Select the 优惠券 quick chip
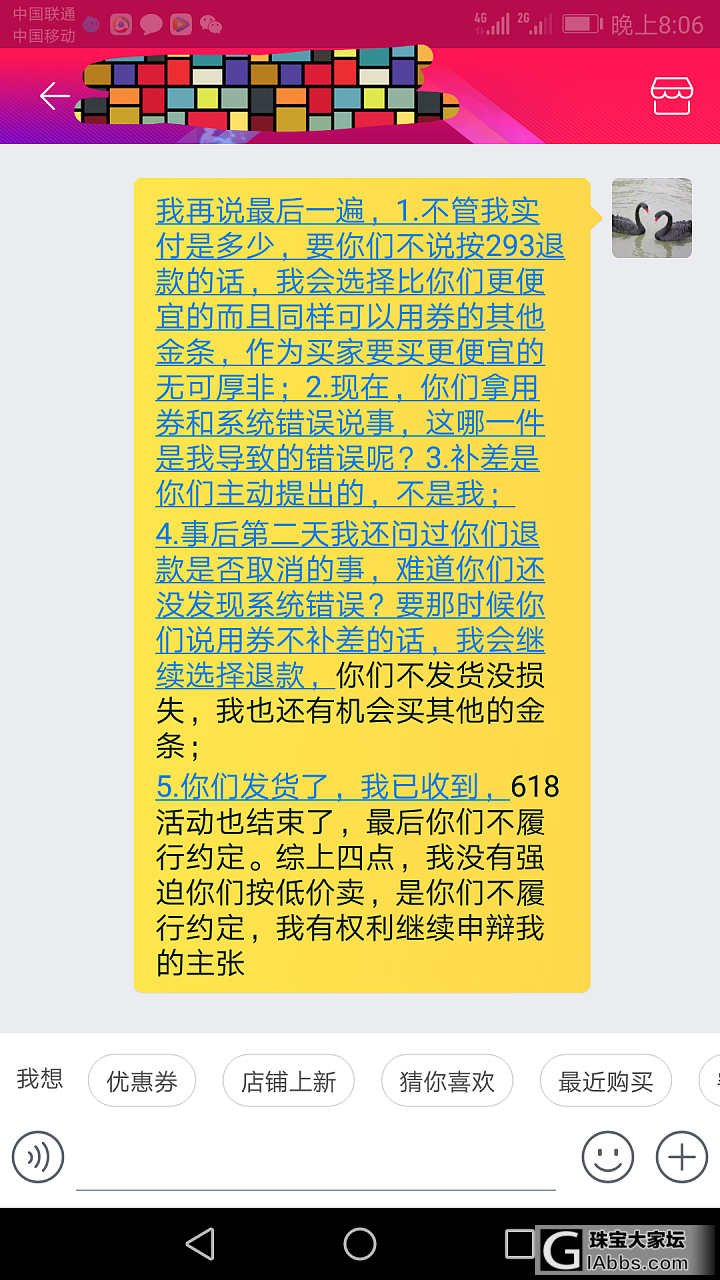Image resolution: width=720 pixels, height=1280 pixels. (x=142, y=1081)
